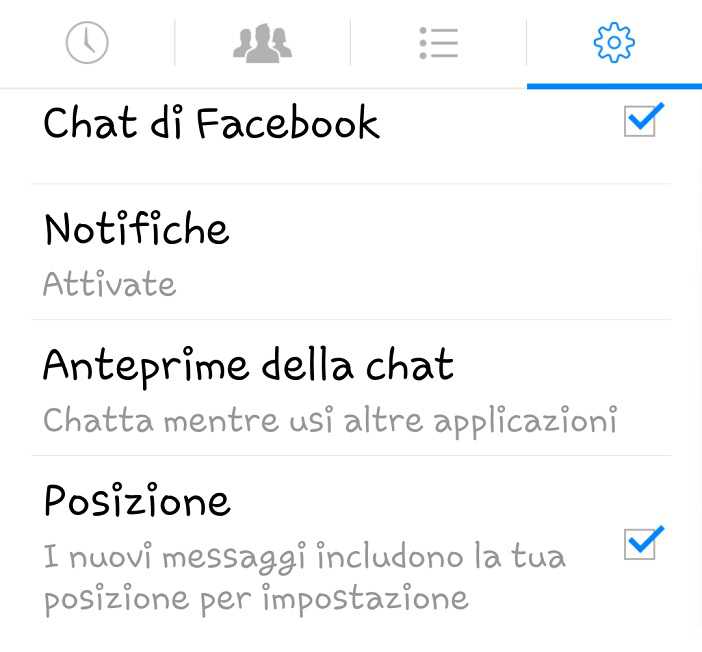702x652 pixels.
Task: Open the contacts people tab
Action: [262, 43]
